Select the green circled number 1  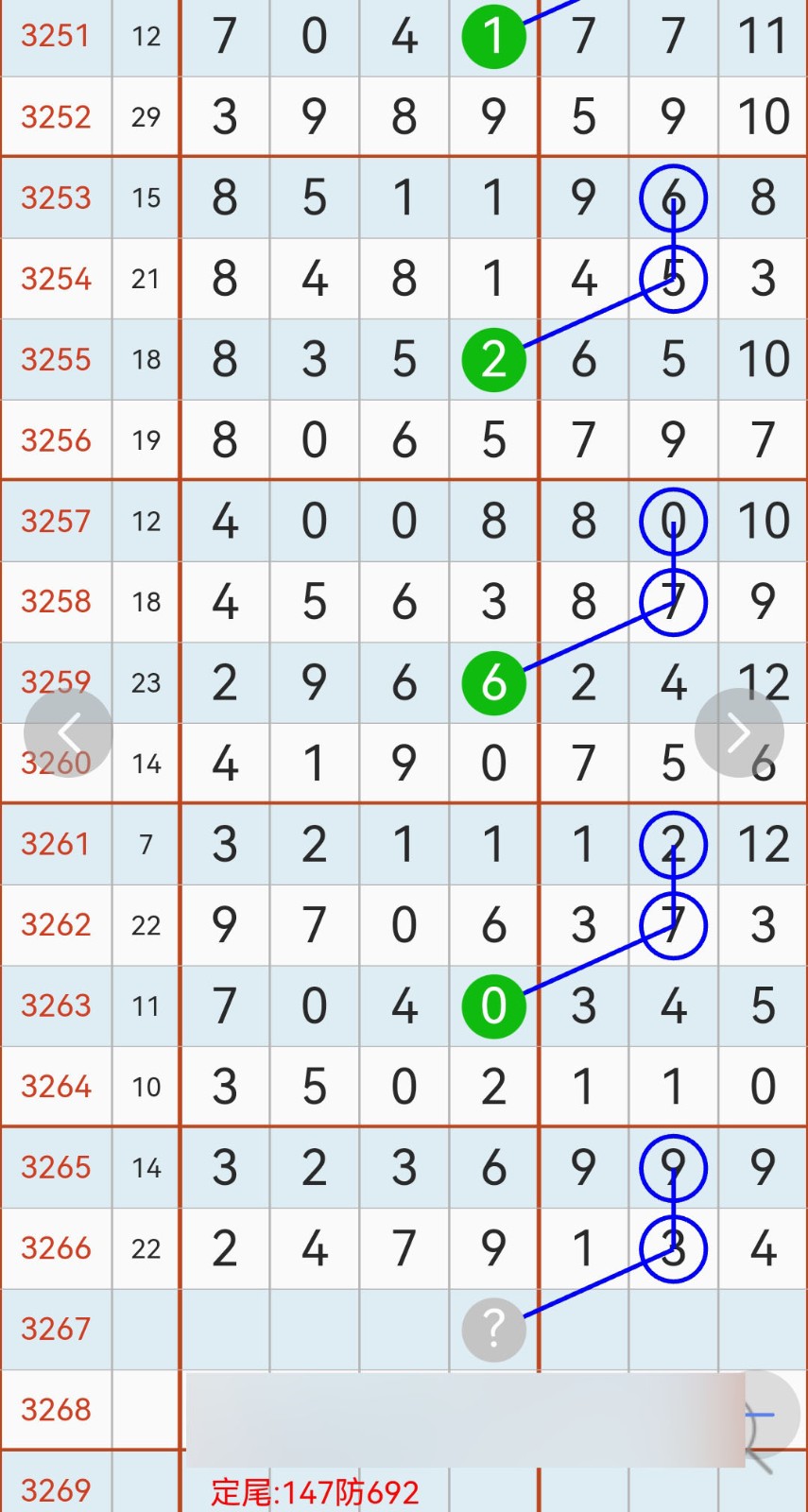click(493, 36)
